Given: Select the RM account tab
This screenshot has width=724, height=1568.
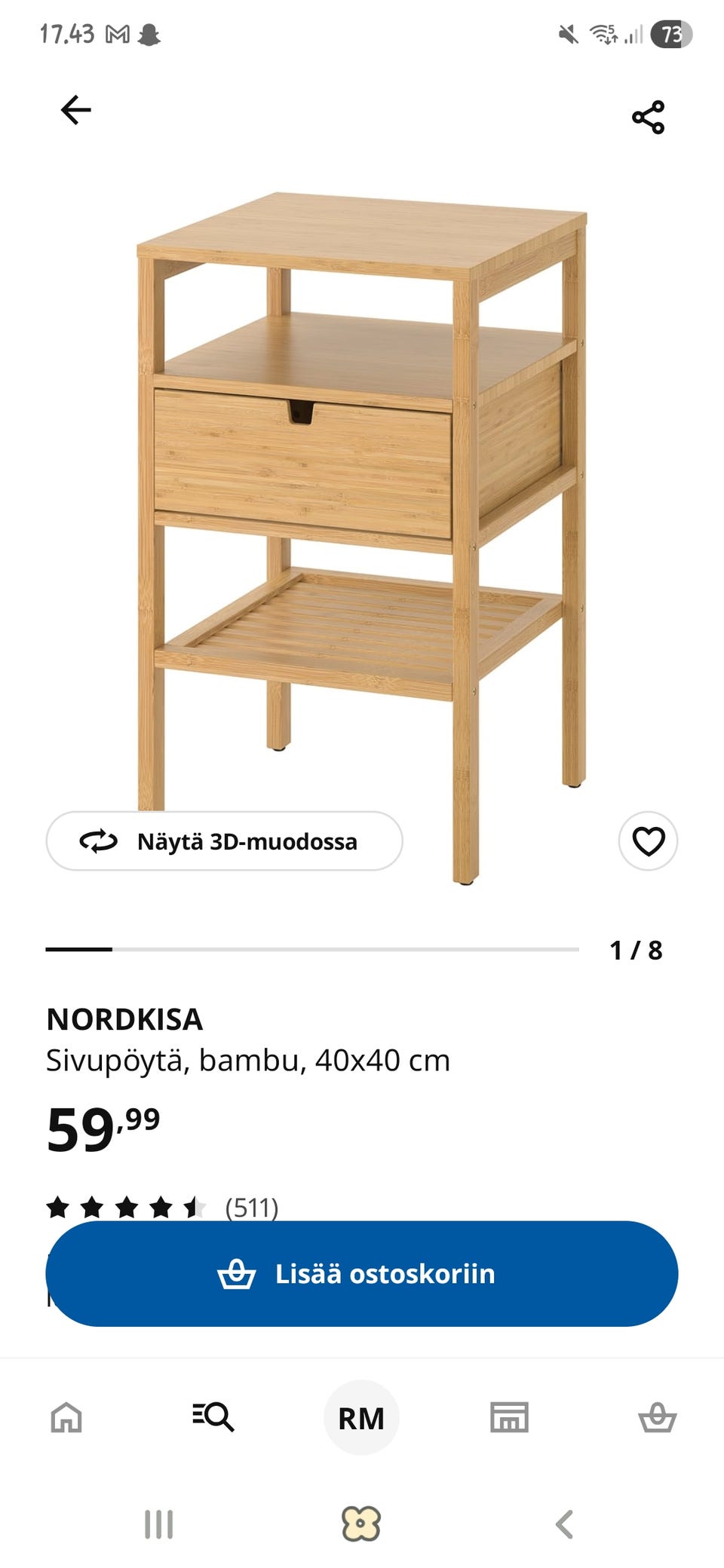Looking at the screenshot, I should pos(361,1417).
